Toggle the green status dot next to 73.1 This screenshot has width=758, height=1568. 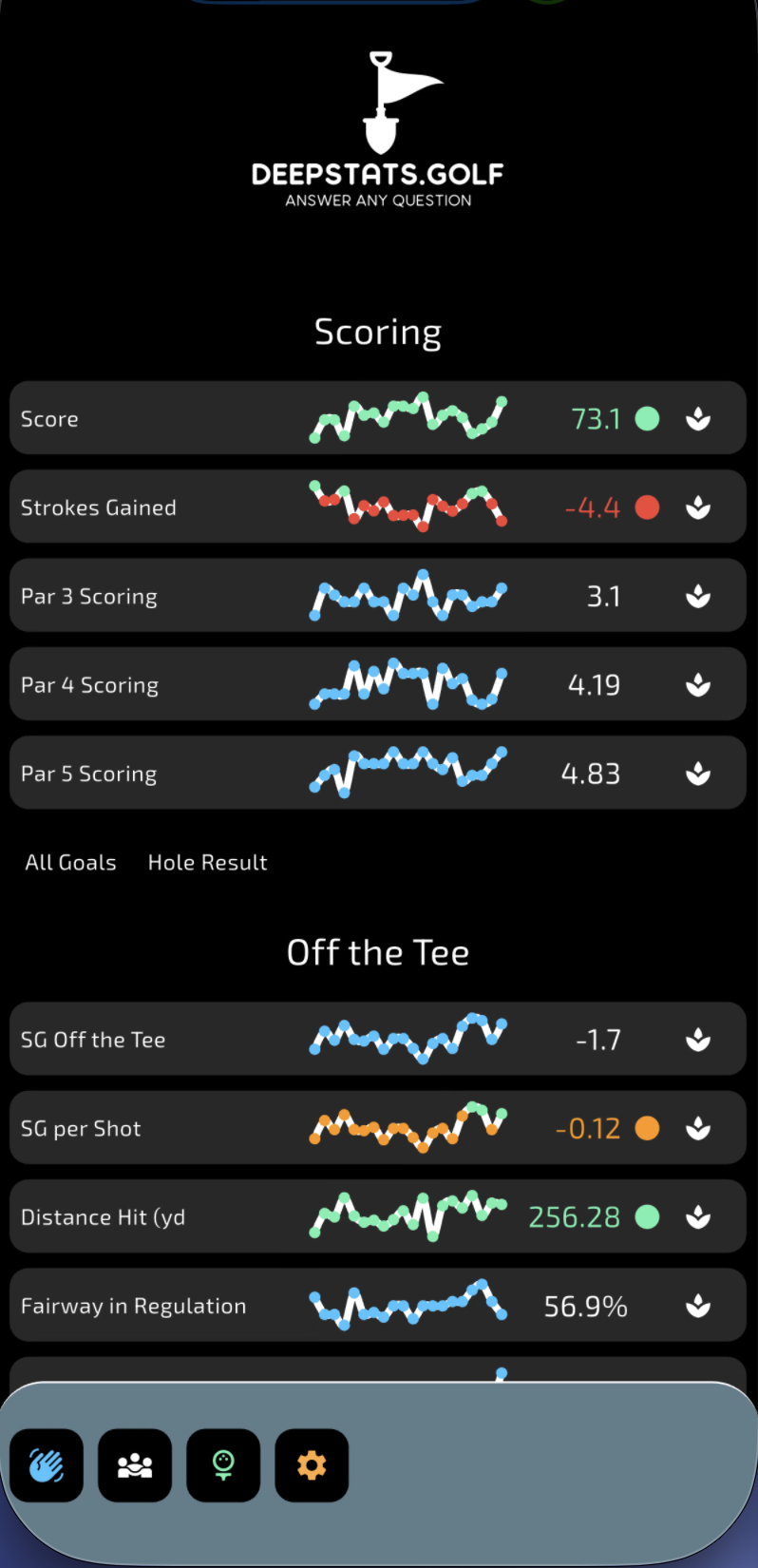point(647,418)
